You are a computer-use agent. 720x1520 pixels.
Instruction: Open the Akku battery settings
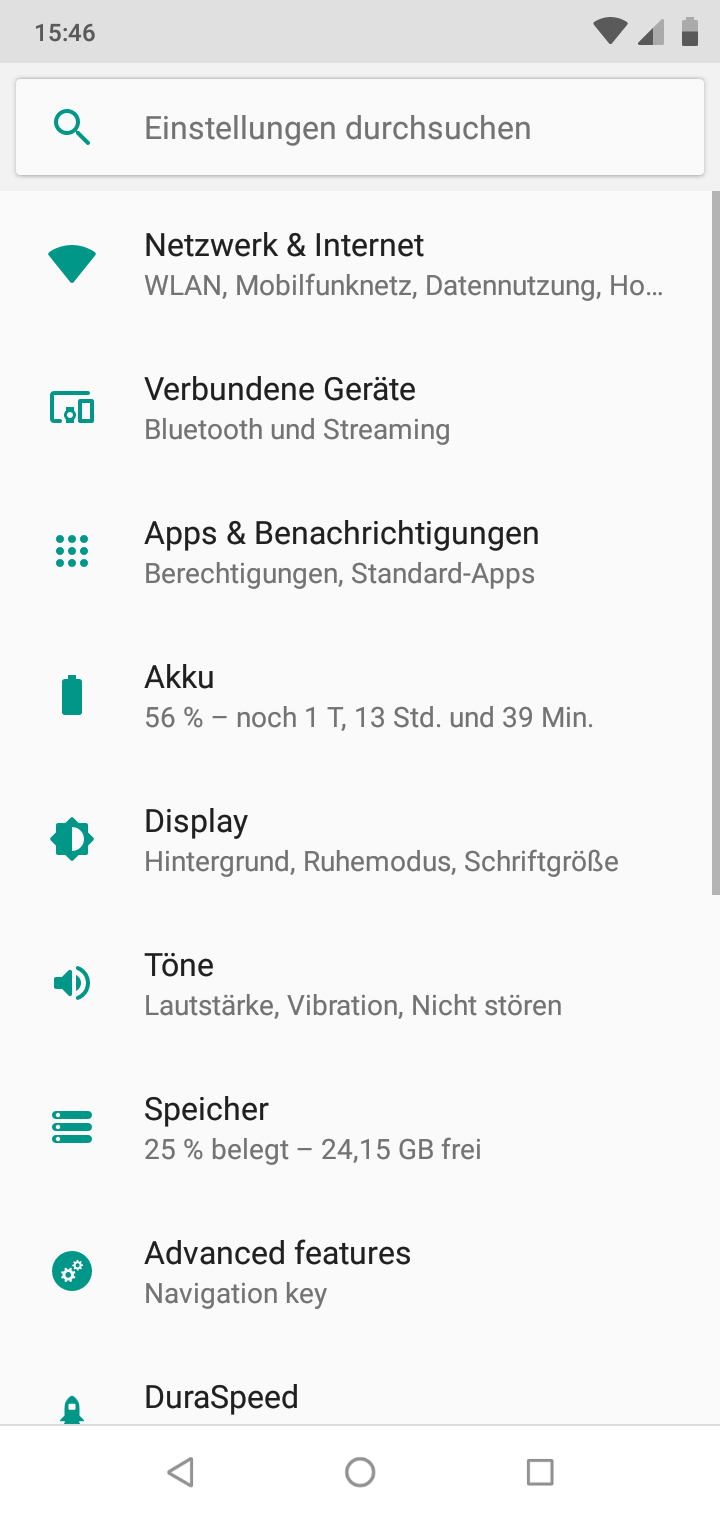(360, 696)
